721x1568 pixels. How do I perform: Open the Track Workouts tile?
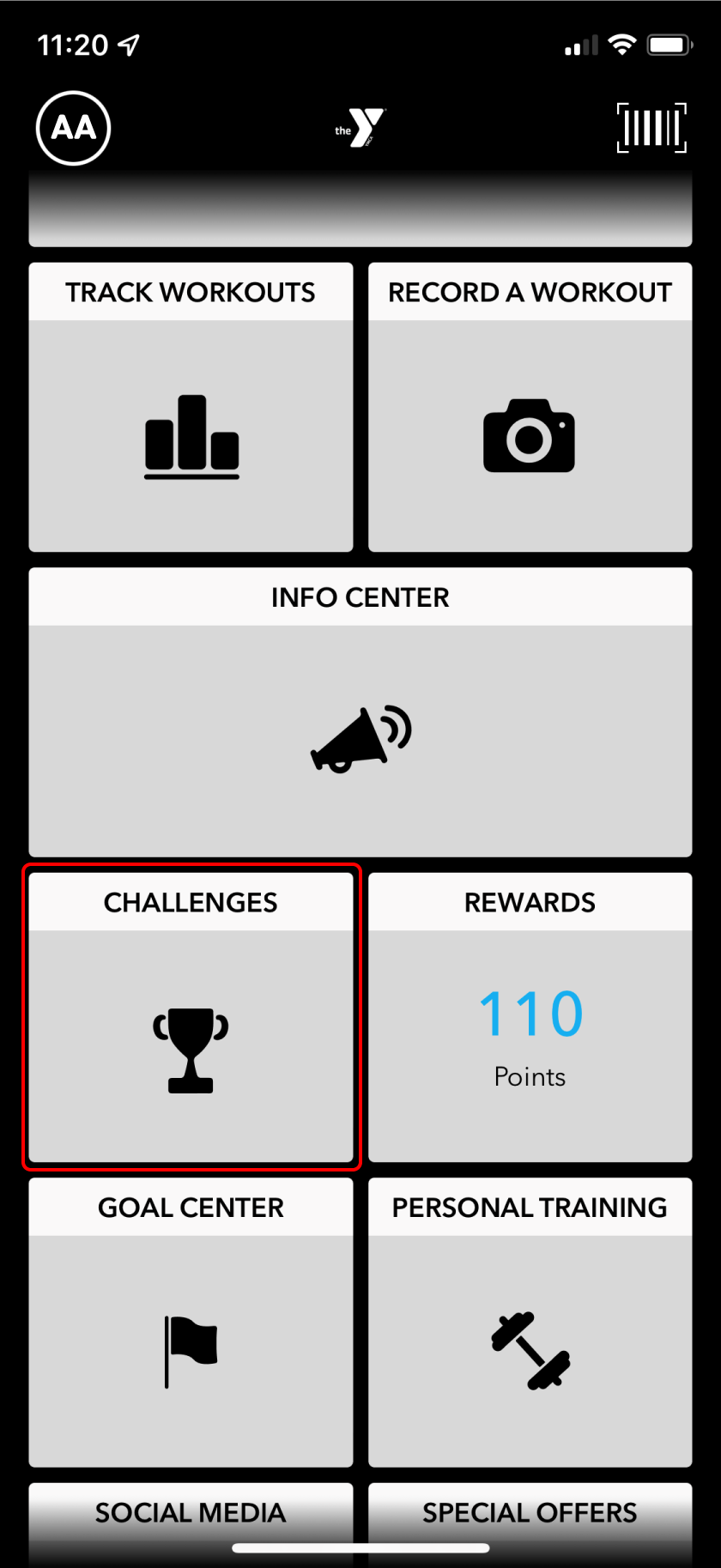pos(191,408)
